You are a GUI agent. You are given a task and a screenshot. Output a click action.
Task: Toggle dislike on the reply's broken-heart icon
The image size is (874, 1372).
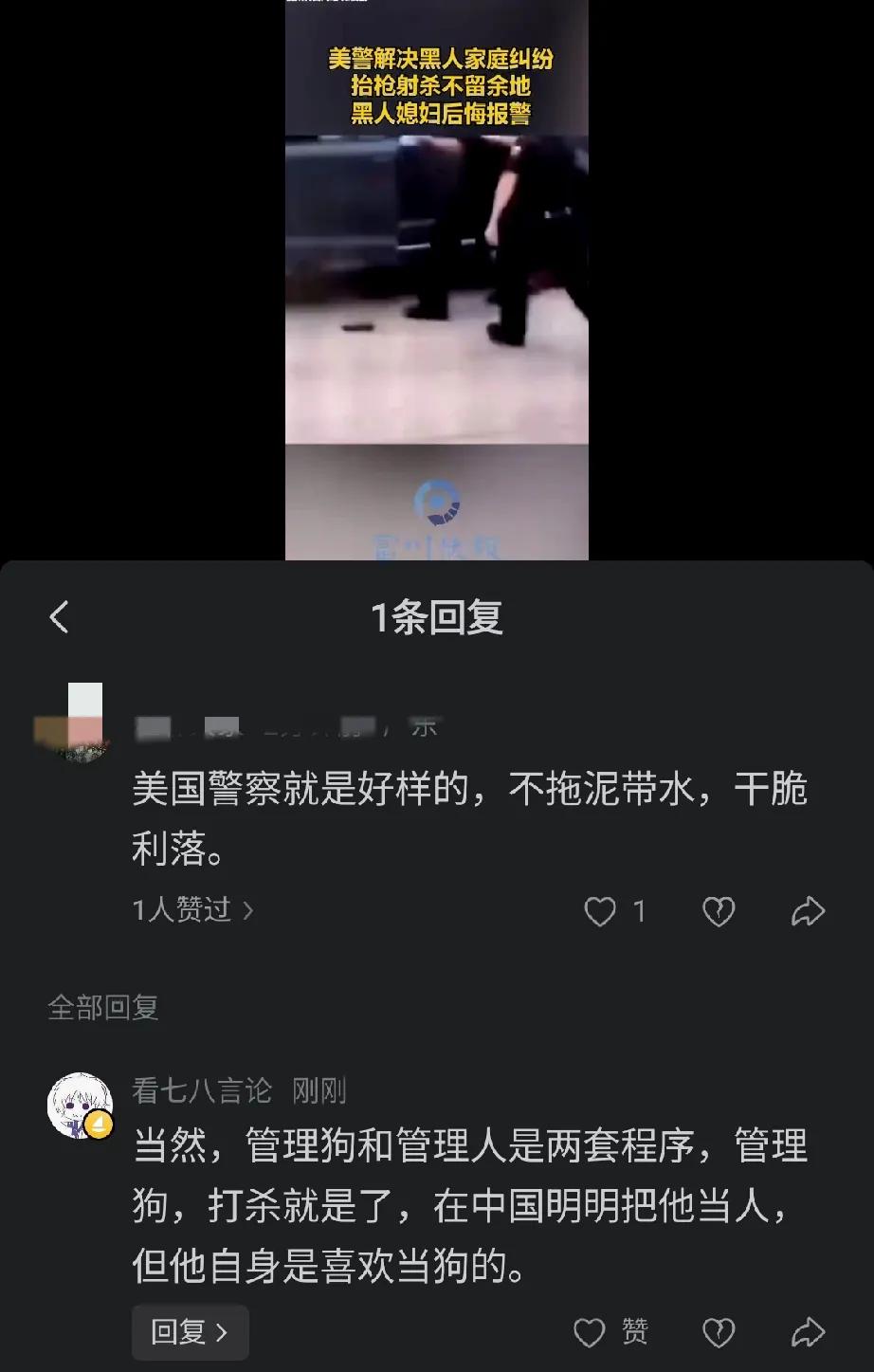718,1332
